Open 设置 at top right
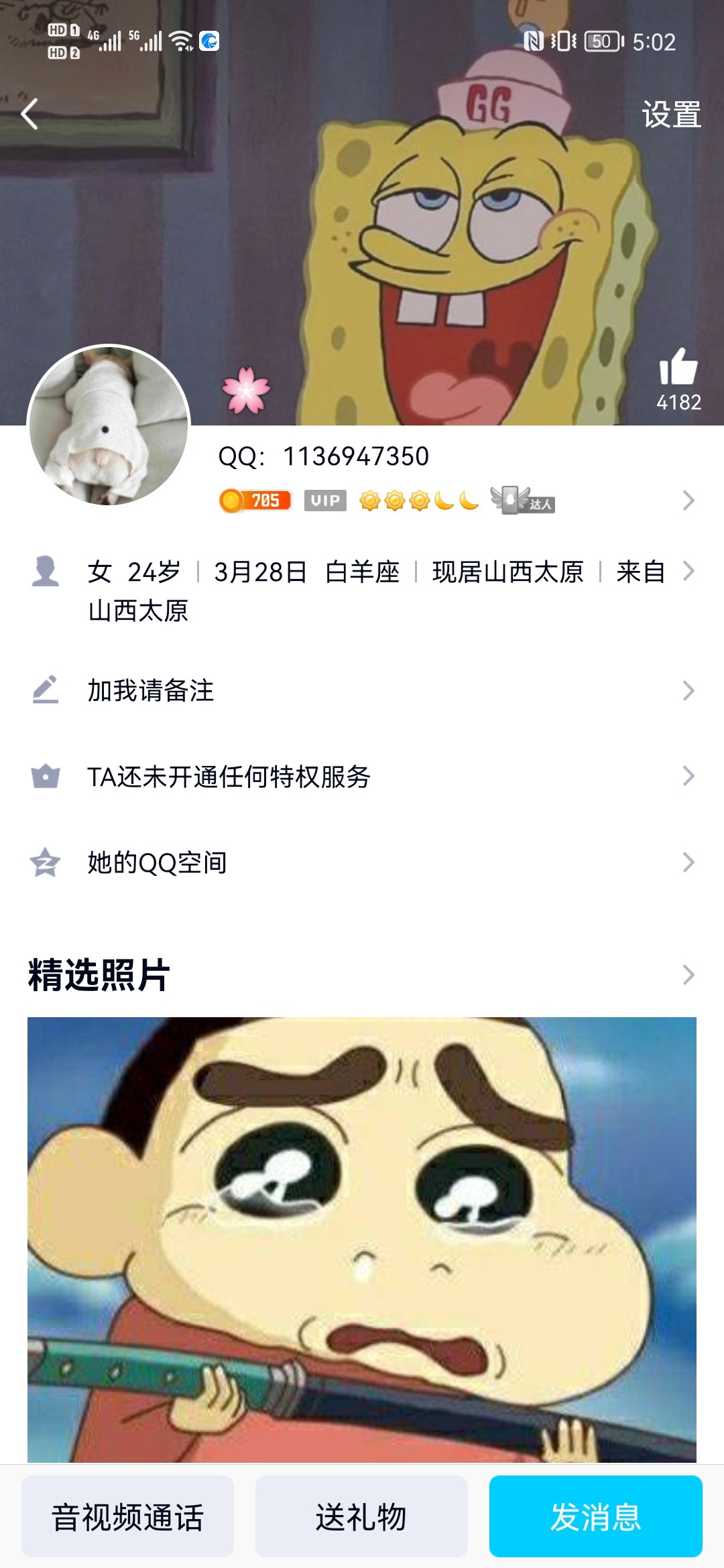 [x=671, y=113]
